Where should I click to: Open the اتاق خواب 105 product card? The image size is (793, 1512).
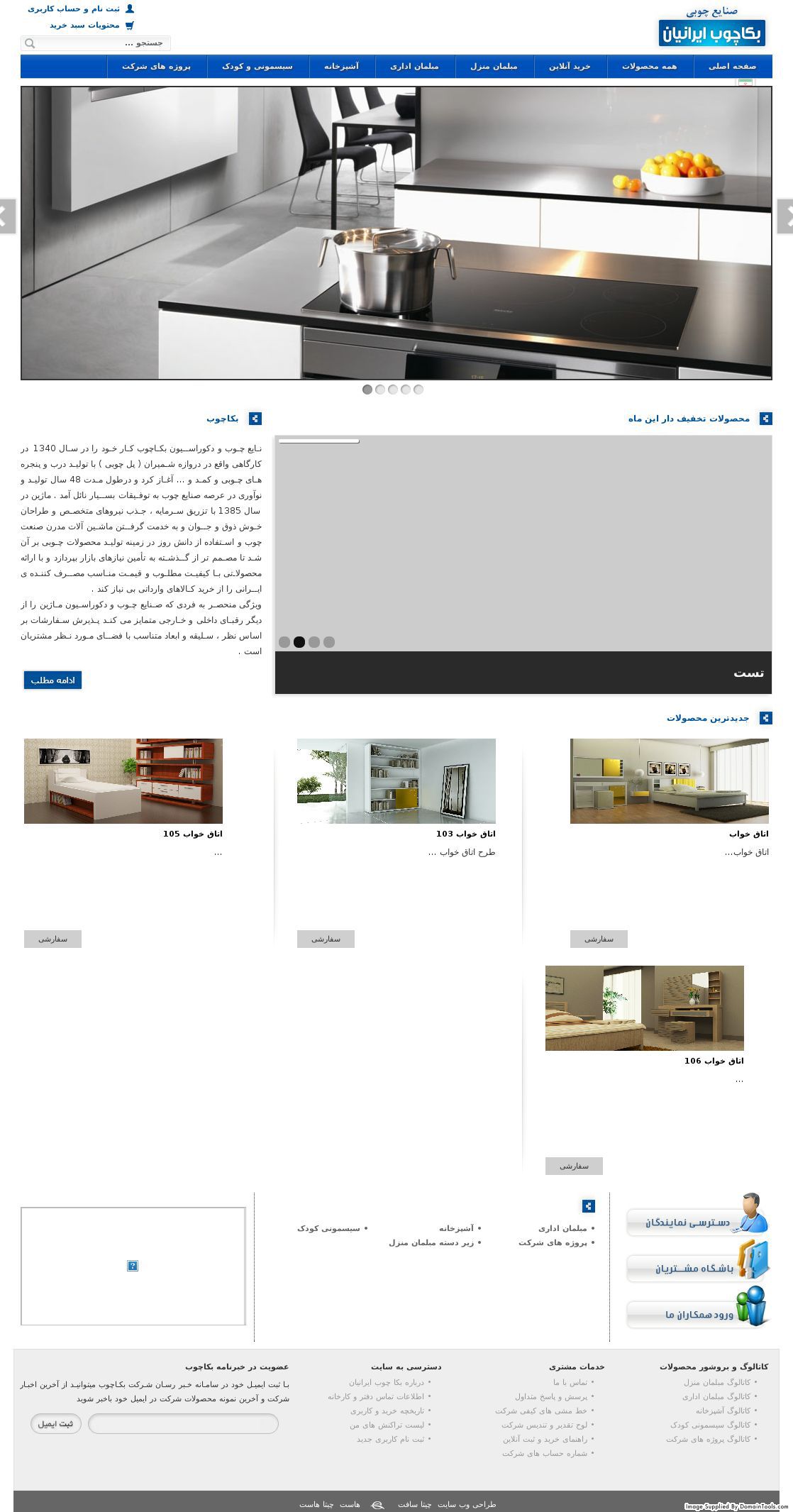tap(123, 781)
